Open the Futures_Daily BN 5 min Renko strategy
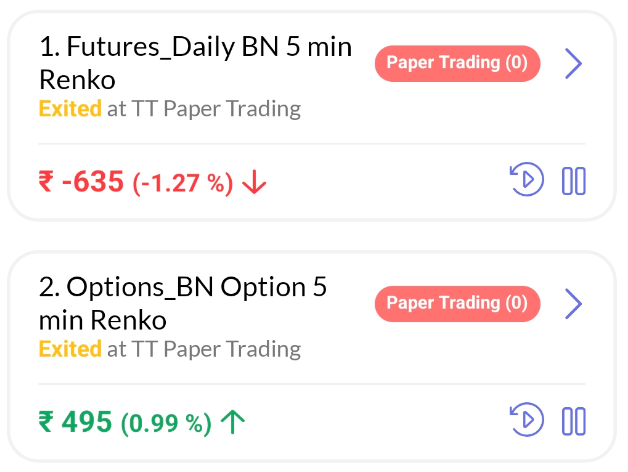 195,62
